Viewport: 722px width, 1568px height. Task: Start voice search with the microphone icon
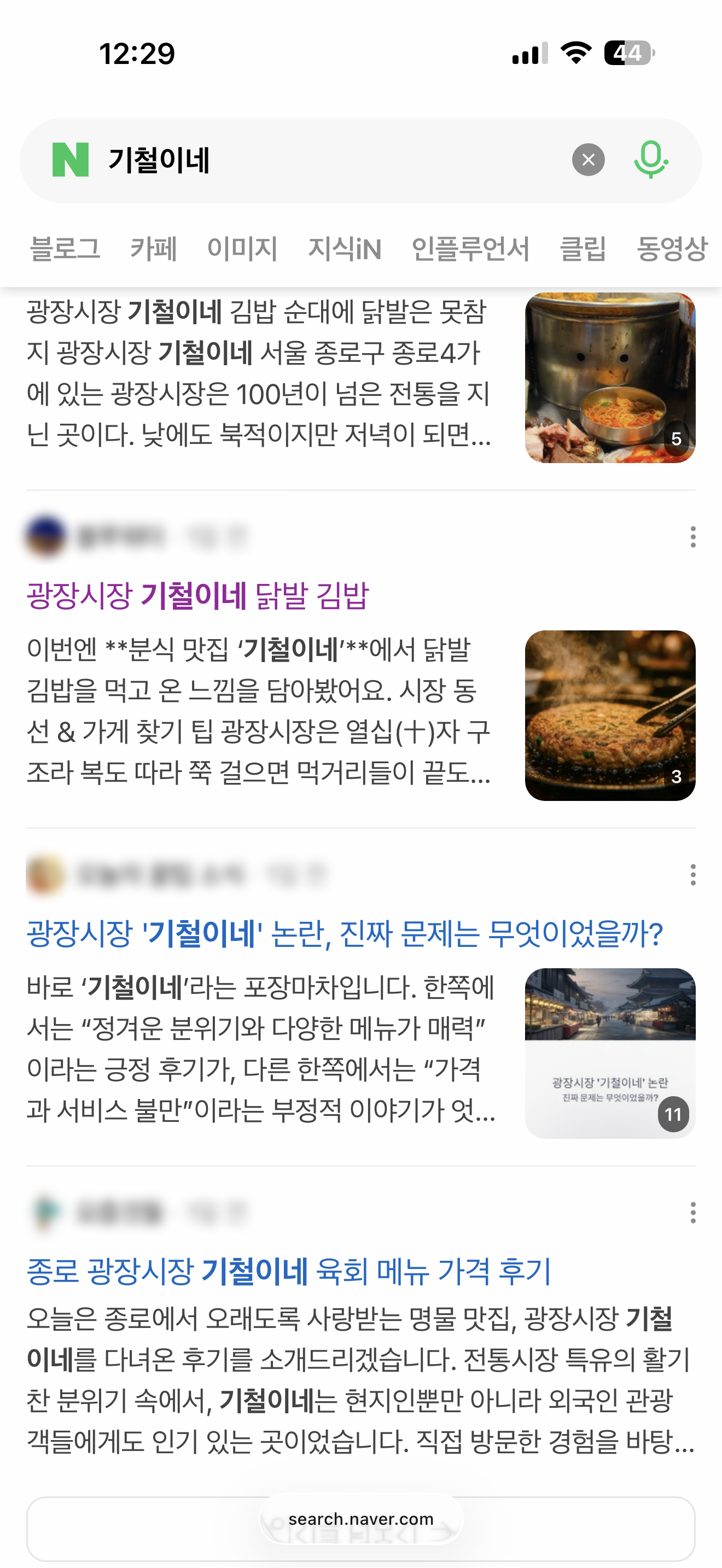pyautogui.click(x=651, y=160)
